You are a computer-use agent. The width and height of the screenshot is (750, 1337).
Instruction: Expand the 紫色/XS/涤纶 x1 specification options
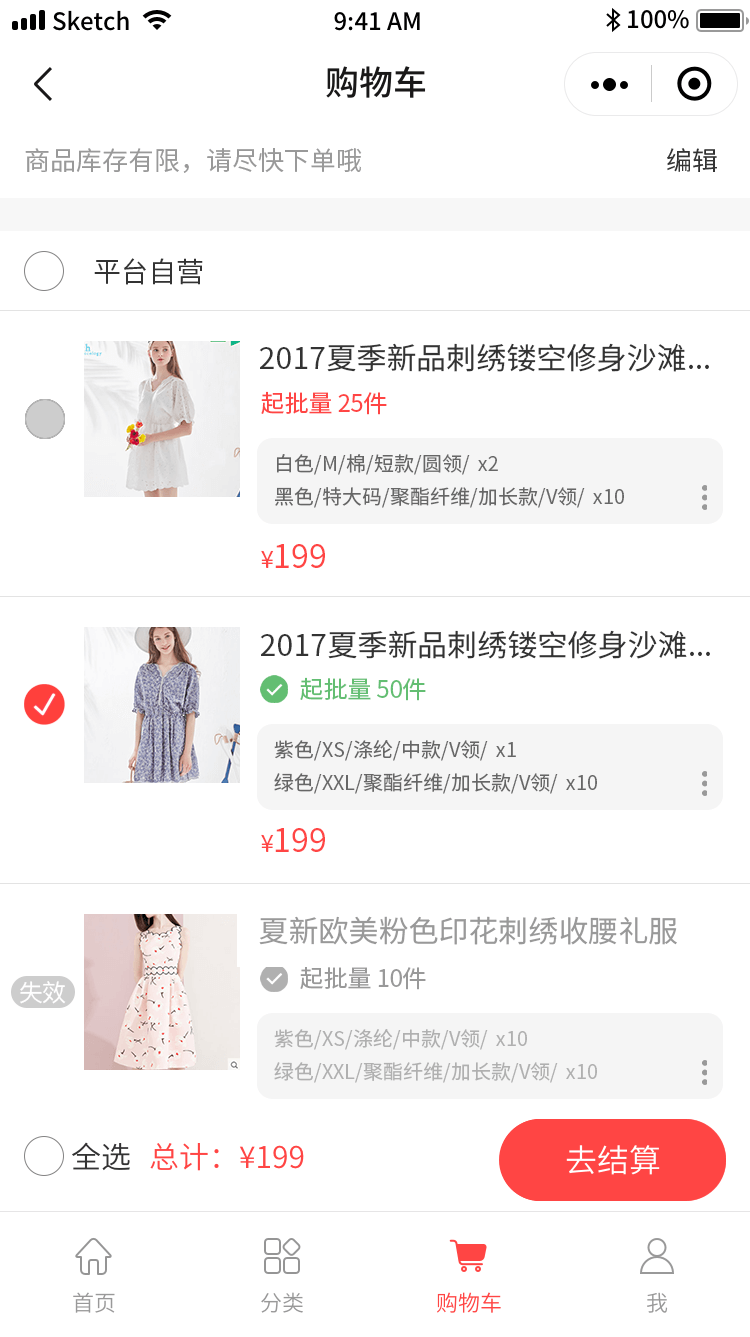(704, 783)
